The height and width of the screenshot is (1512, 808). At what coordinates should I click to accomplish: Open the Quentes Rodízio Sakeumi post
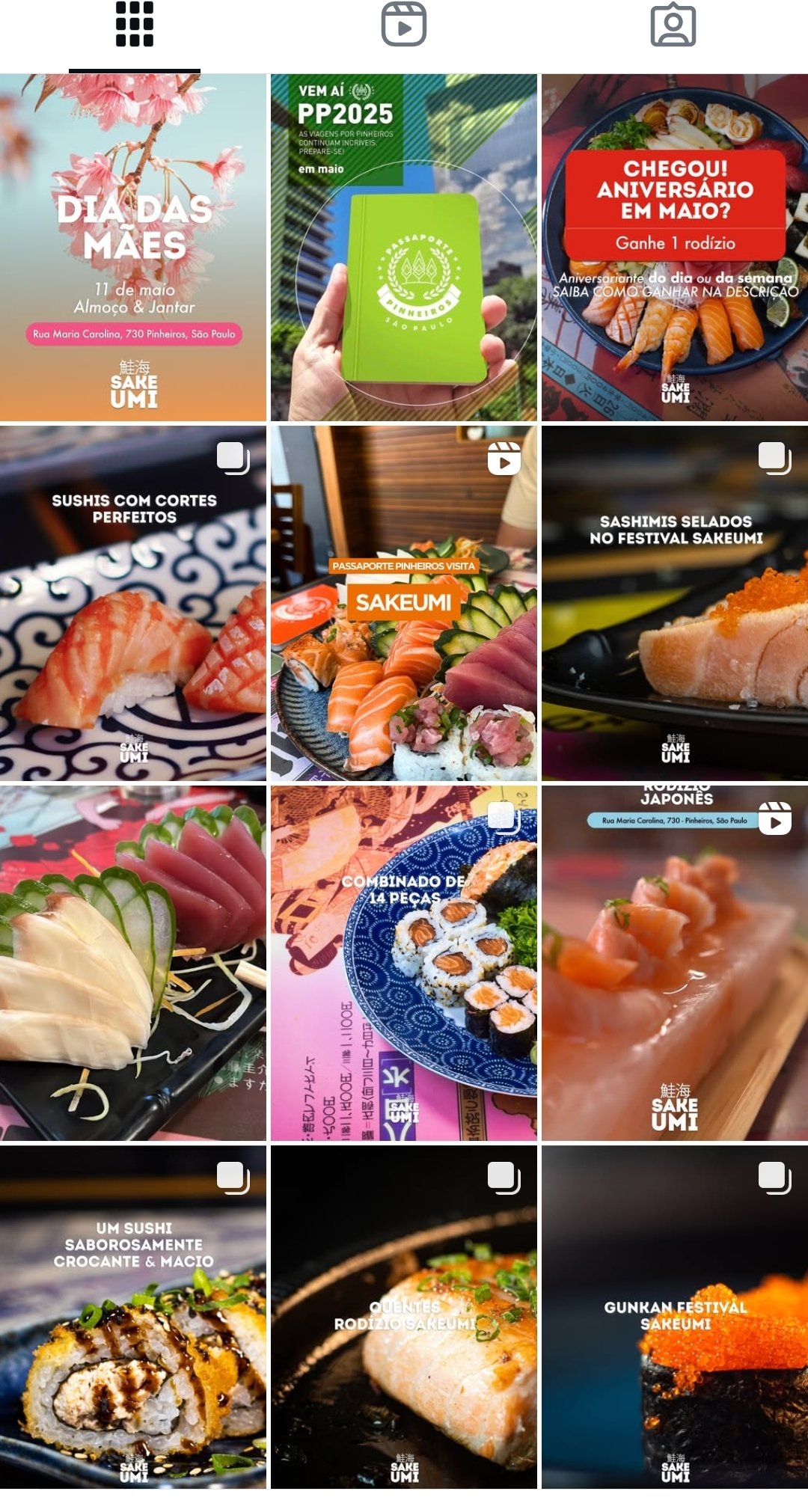click(404, 1317)
